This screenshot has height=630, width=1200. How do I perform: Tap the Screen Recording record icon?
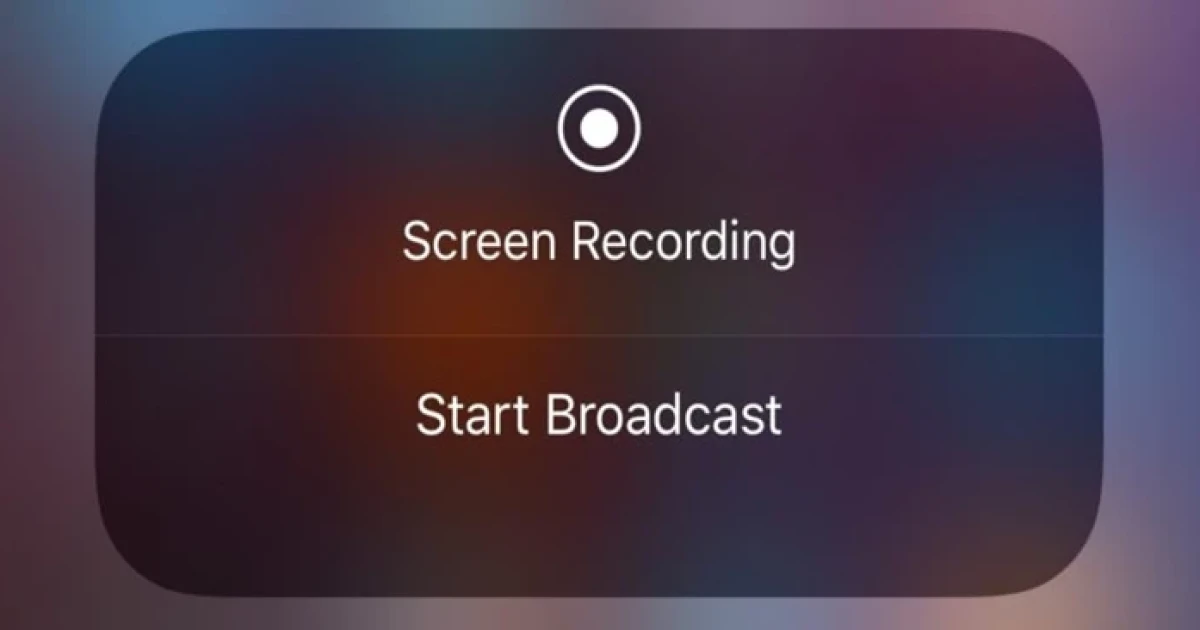coord(599,128)
